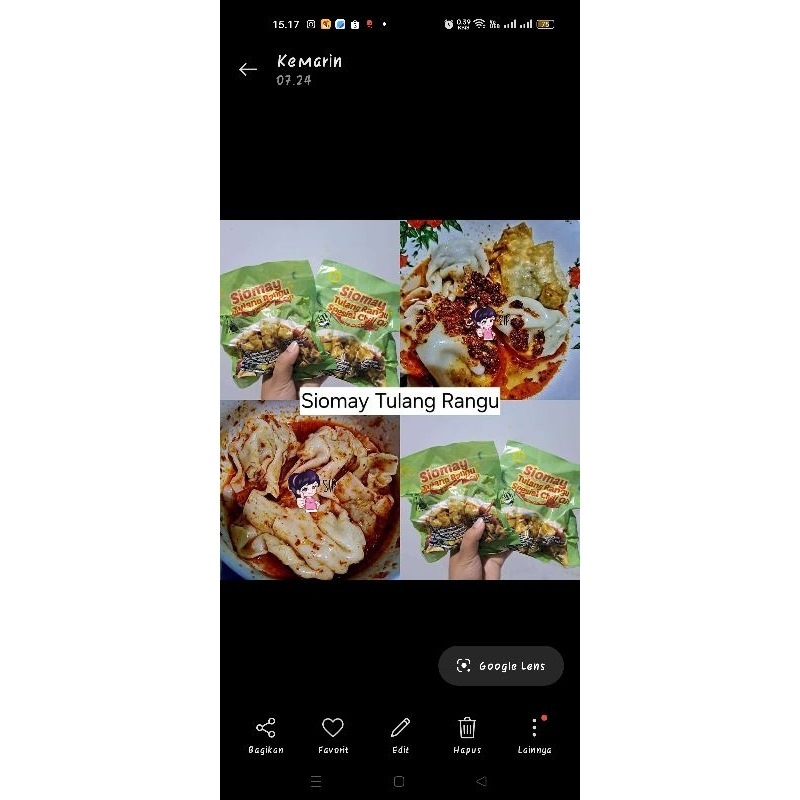Open the Lainnya more options menu
Image resolution: width=800 pixels, height=800 pixels.
(x=534, y=735)
